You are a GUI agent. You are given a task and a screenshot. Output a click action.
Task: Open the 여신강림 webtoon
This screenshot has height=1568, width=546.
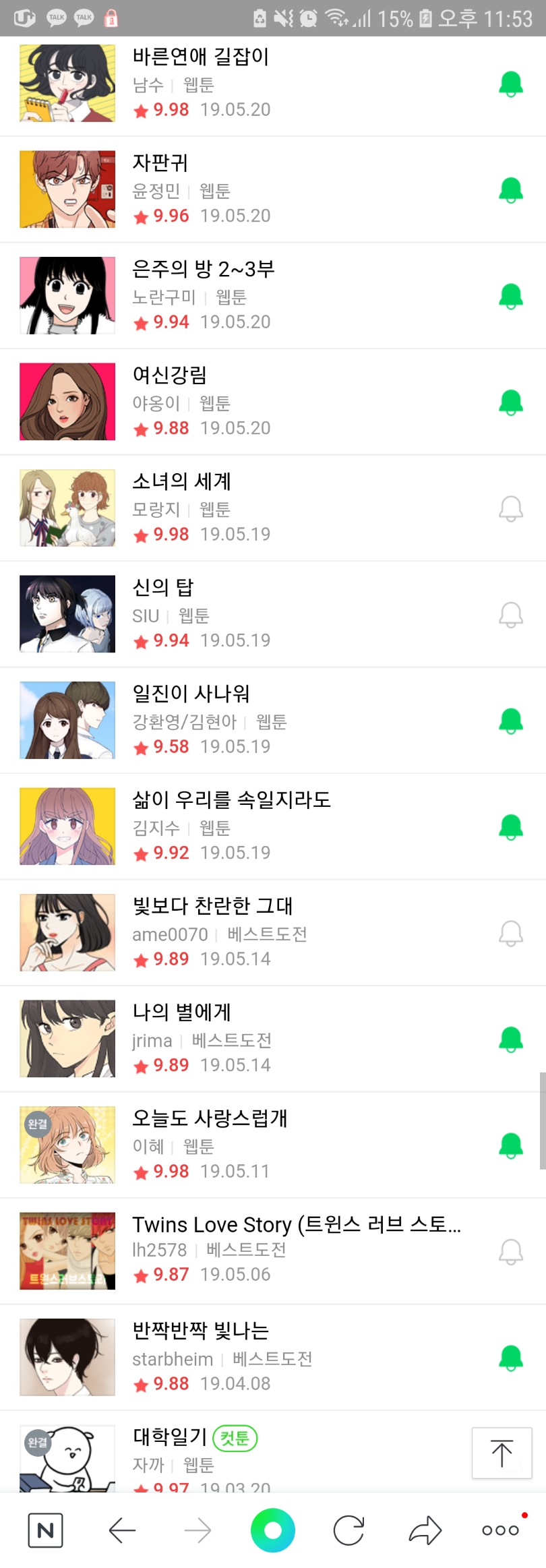(170, 375)
